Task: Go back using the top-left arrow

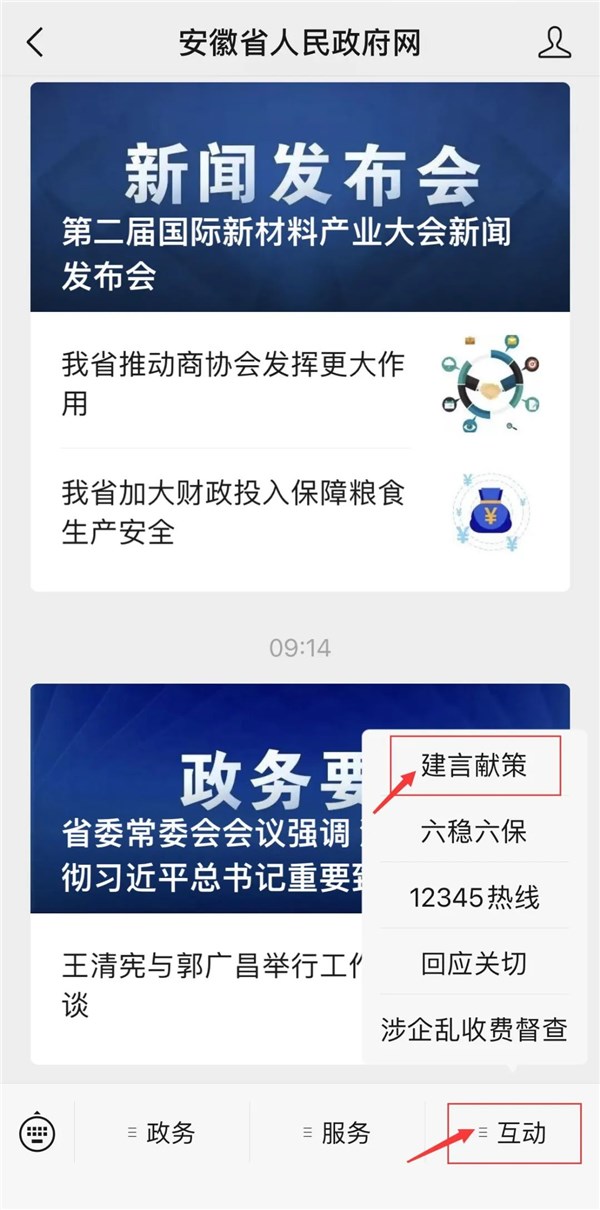Action: click(36, 42)
